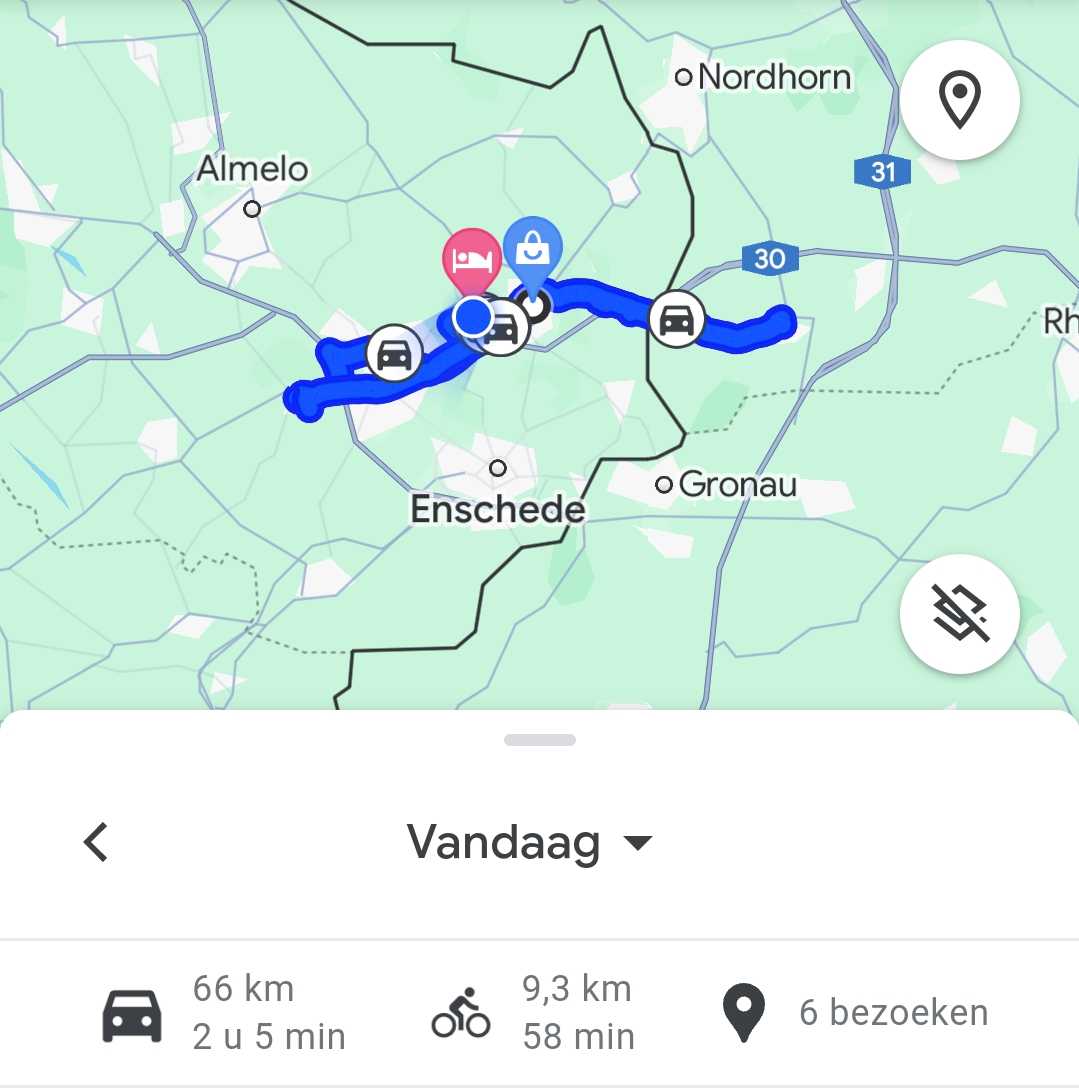Go back with the arrow icon
Screen dimensions: 1079x1089
pos(96,842)
